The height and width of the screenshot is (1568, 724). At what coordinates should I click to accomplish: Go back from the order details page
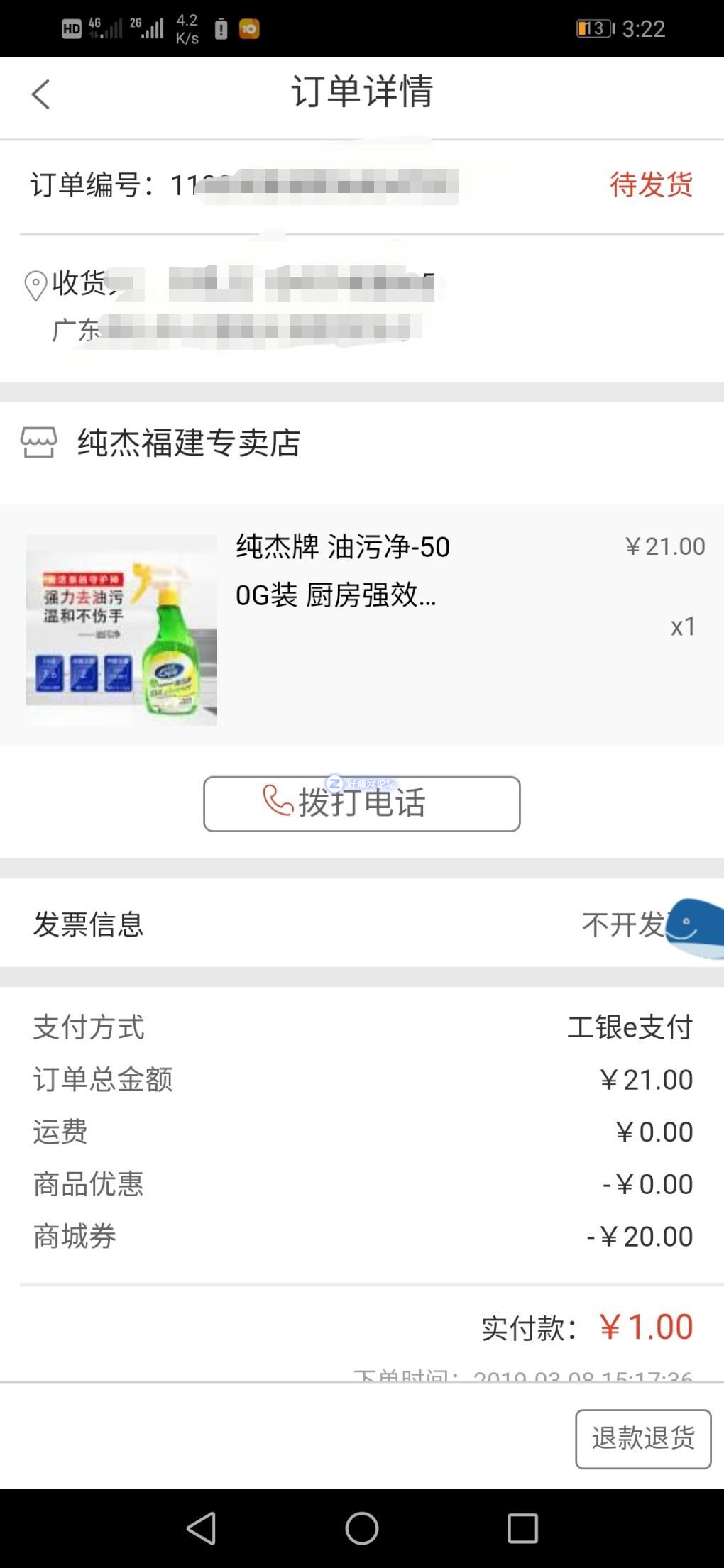pyautogui.click(x=41, y=94)
